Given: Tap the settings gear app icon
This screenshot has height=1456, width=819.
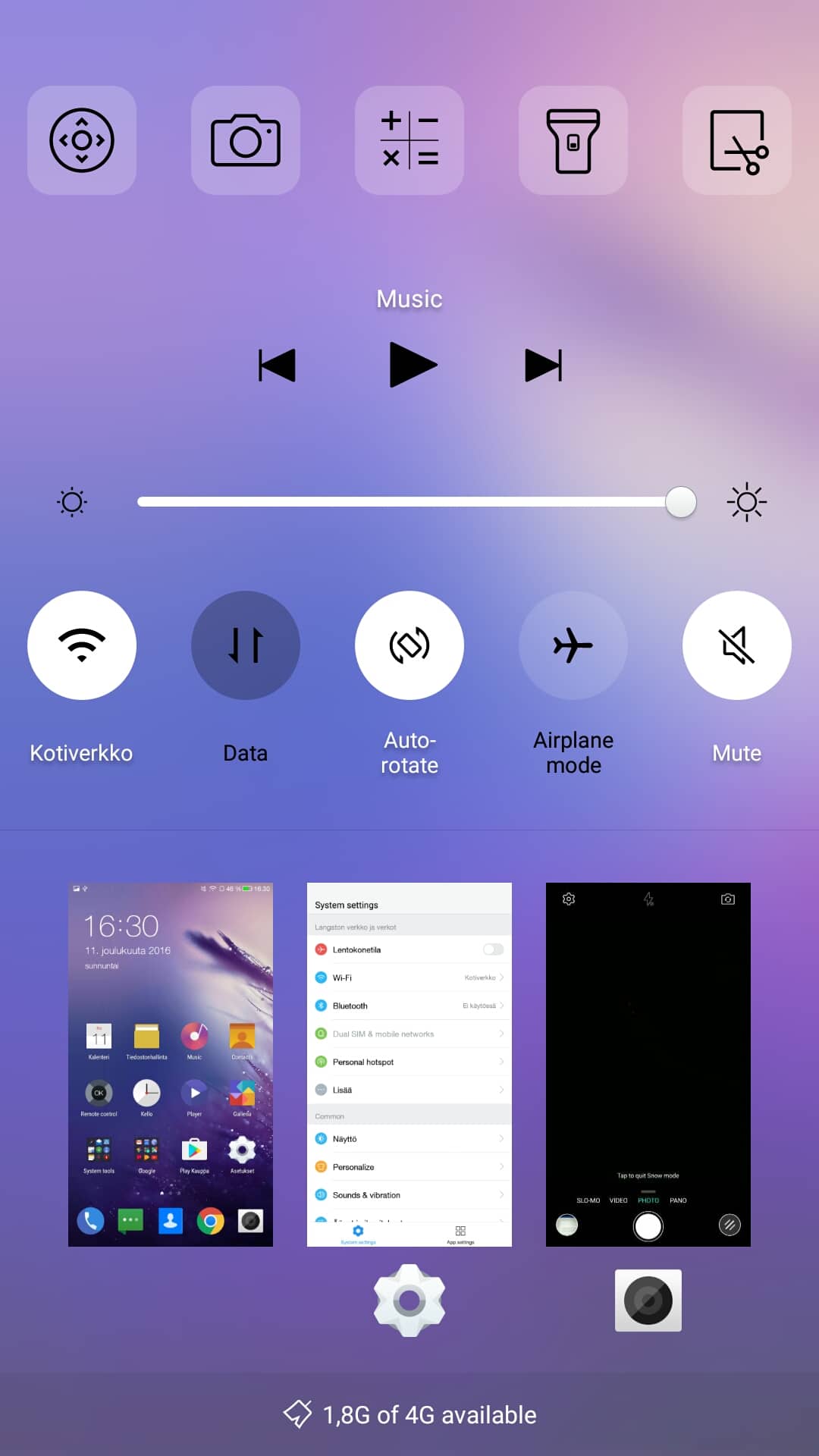Looking at the screenshot, I should point(409,1301).
